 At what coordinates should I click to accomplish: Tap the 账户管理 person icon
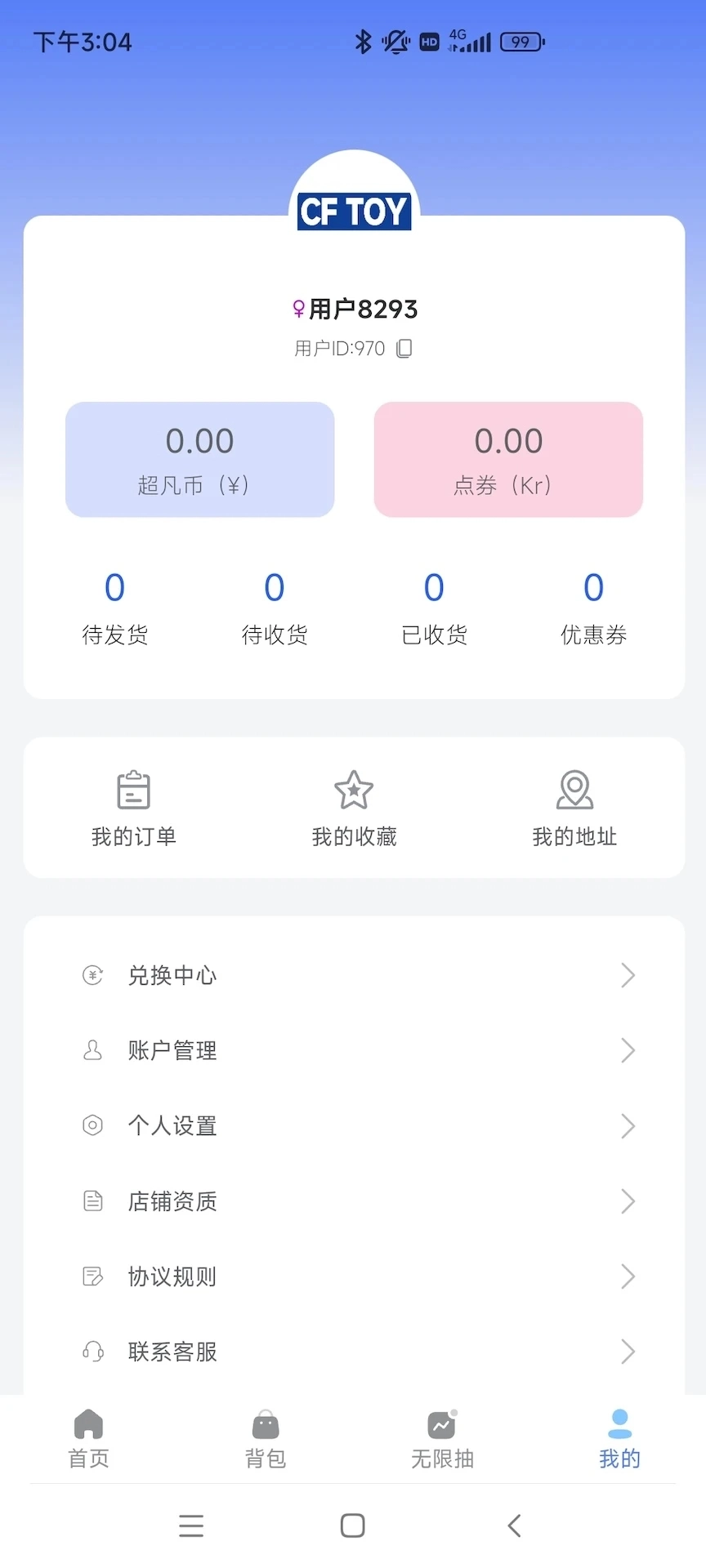click(92, 1050)
